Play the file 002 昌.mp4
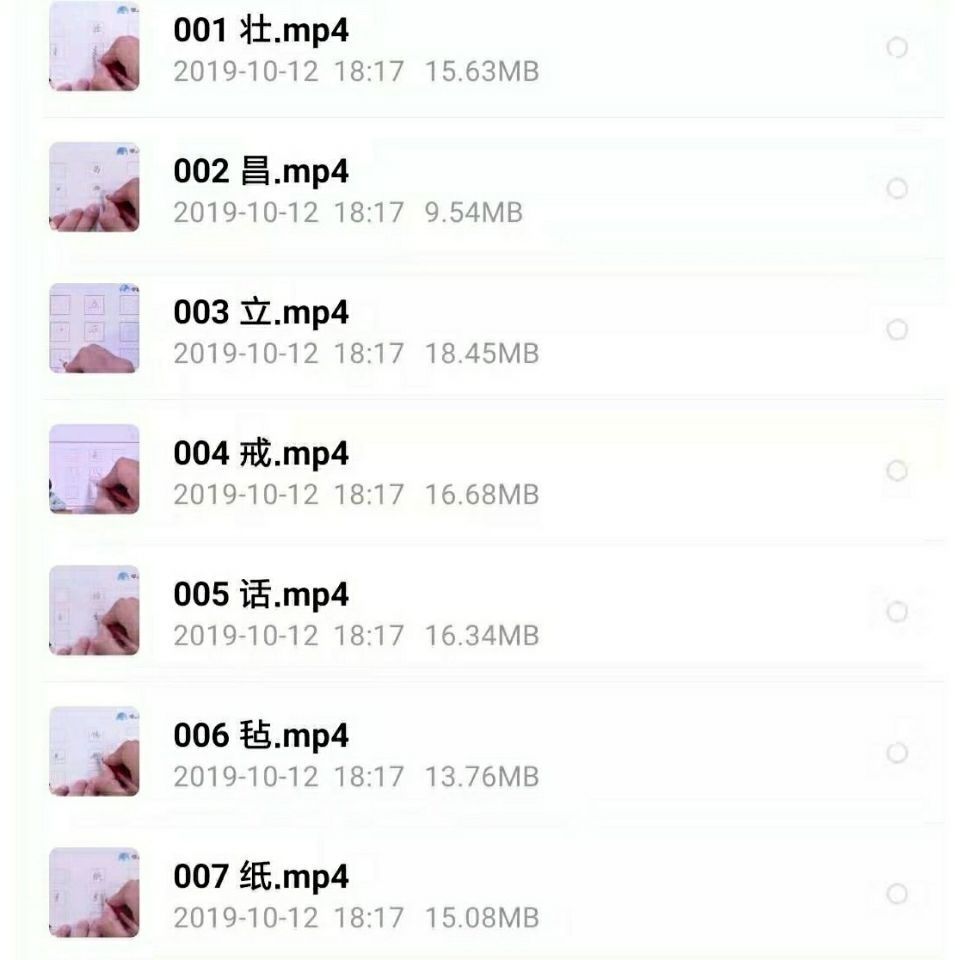Screen dimensions: 960x960 click(261, 172)
